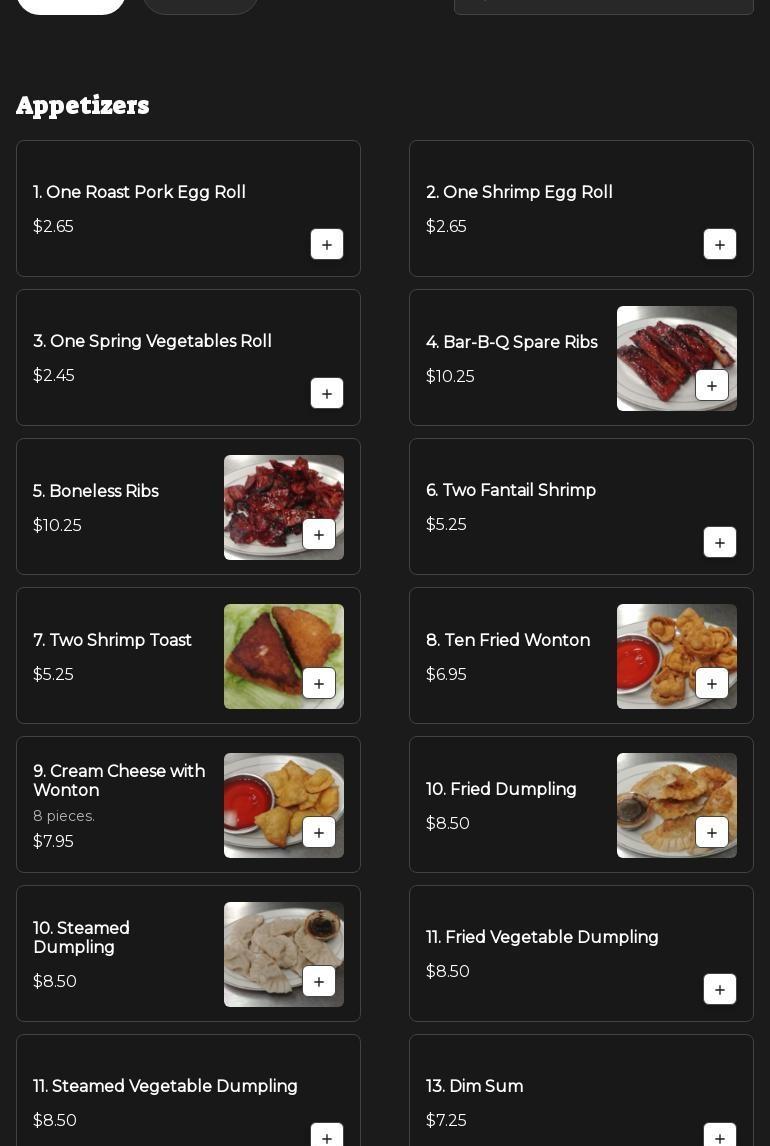This screenshot has width=770, height=1146.
Task: Add Two Shrimp Toast to cart
Action: pos(319,684)
